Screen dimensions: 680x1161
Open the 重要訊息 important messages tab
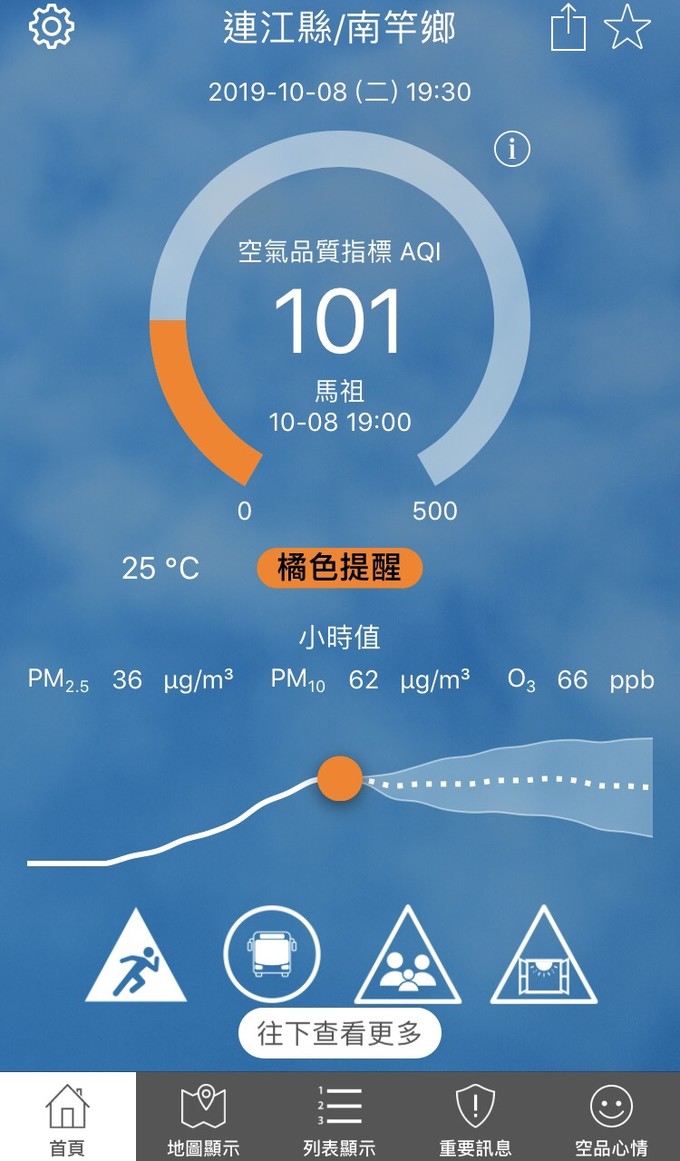pos(476,1118)
